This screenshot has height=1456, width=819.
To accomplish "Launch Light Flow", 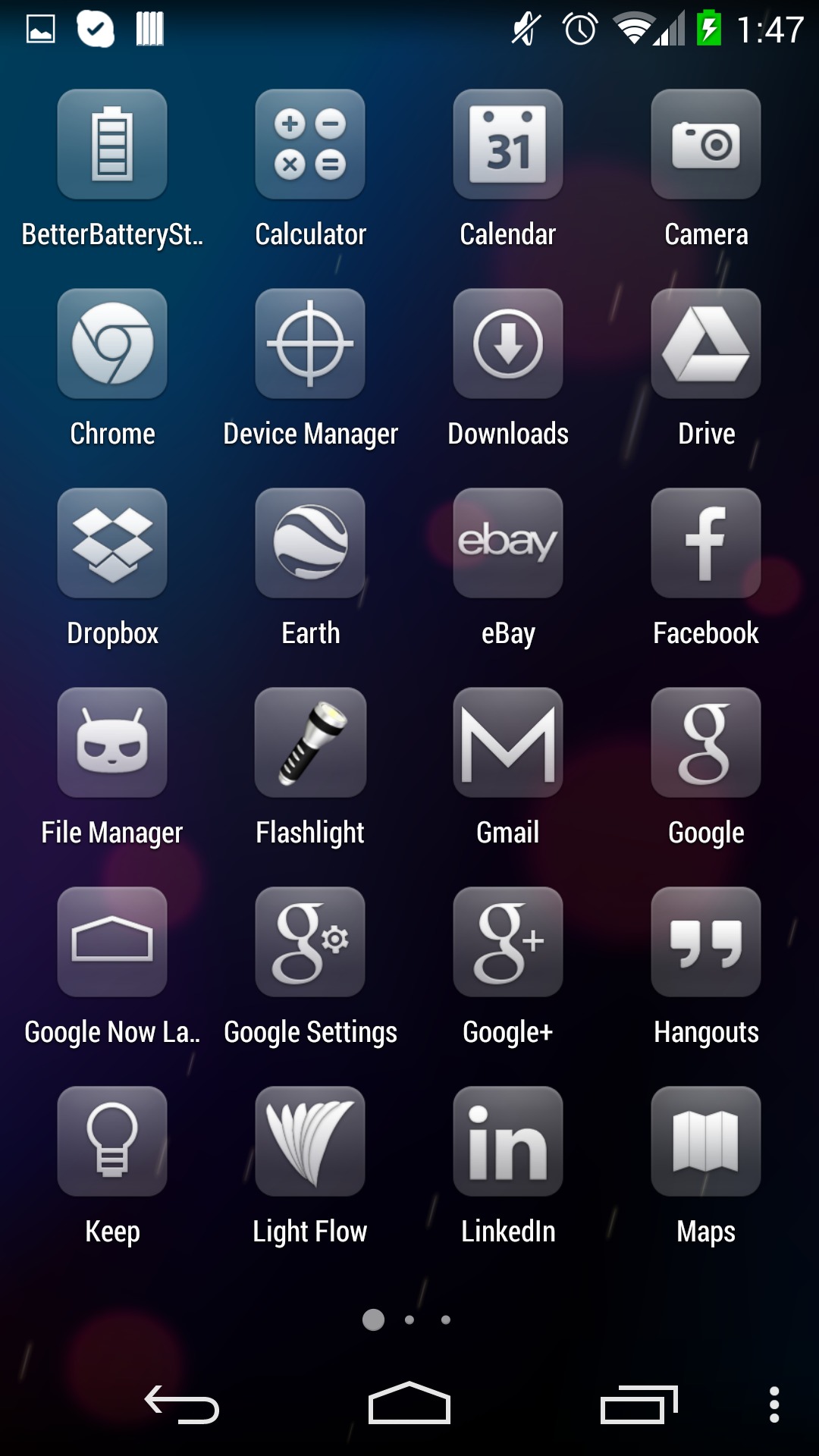I will pyautogui.click(x=310, y=1141).
